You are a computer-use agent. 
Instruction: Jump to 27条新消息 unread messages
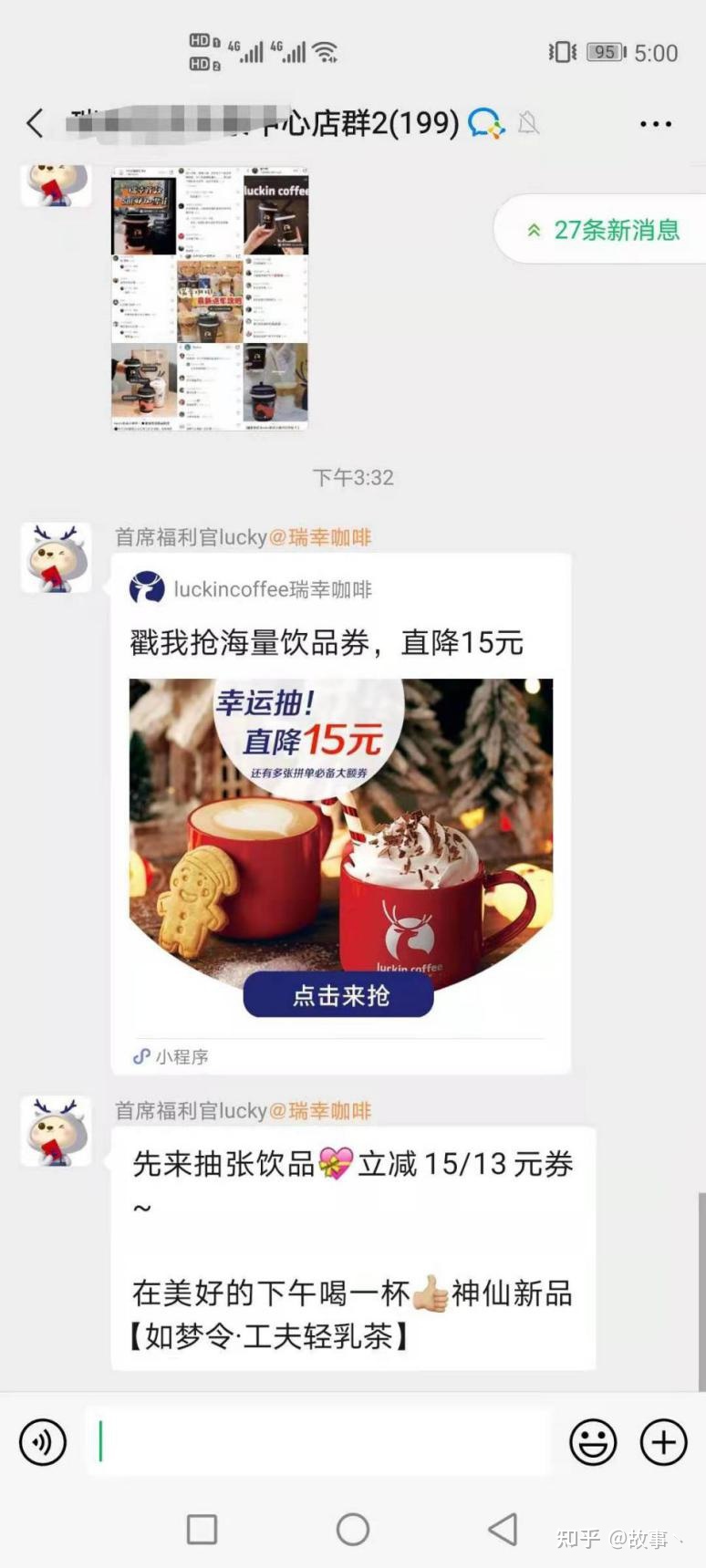pos(604,230)
